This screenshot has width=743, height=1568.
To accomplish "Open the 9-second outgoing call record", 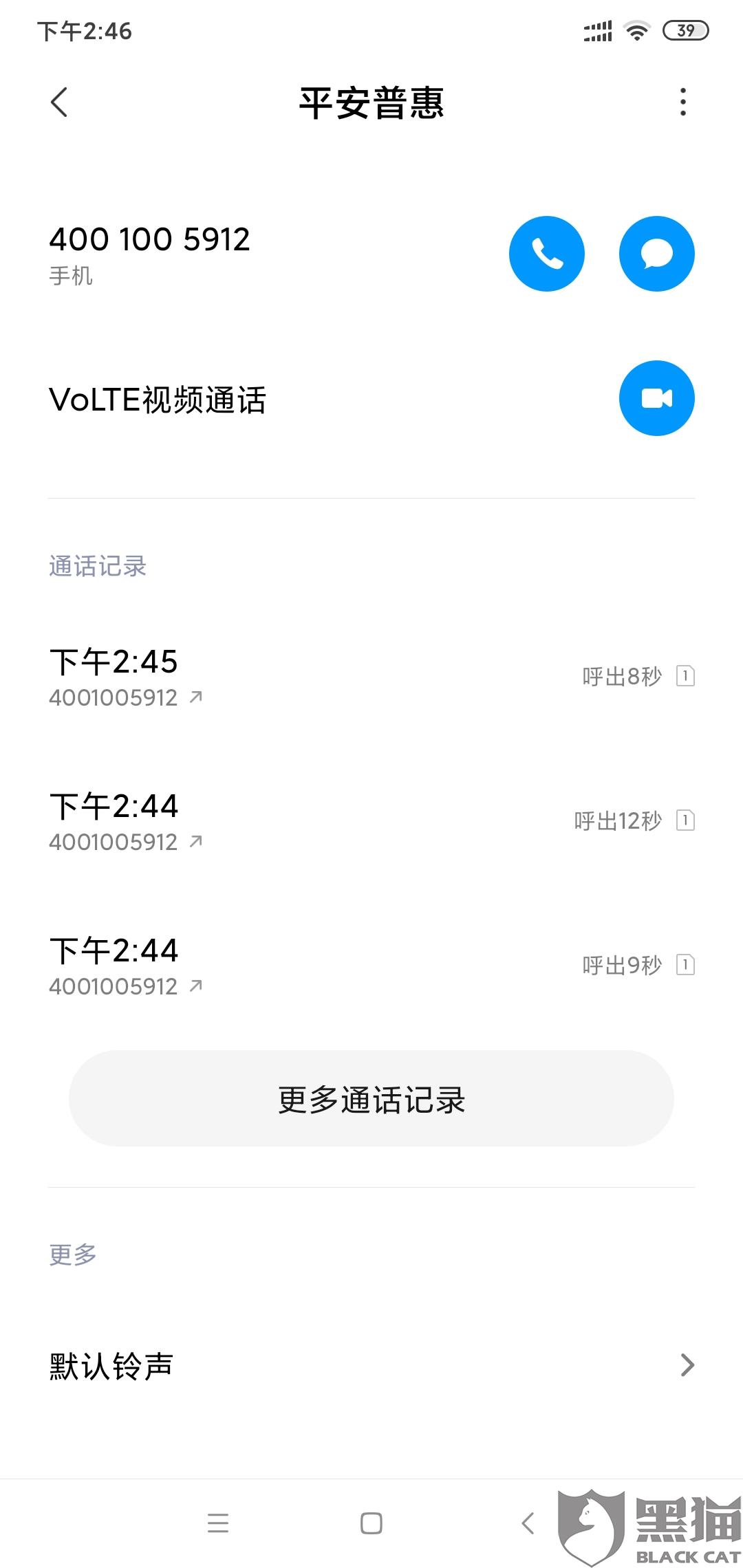I will click(371, 966).
